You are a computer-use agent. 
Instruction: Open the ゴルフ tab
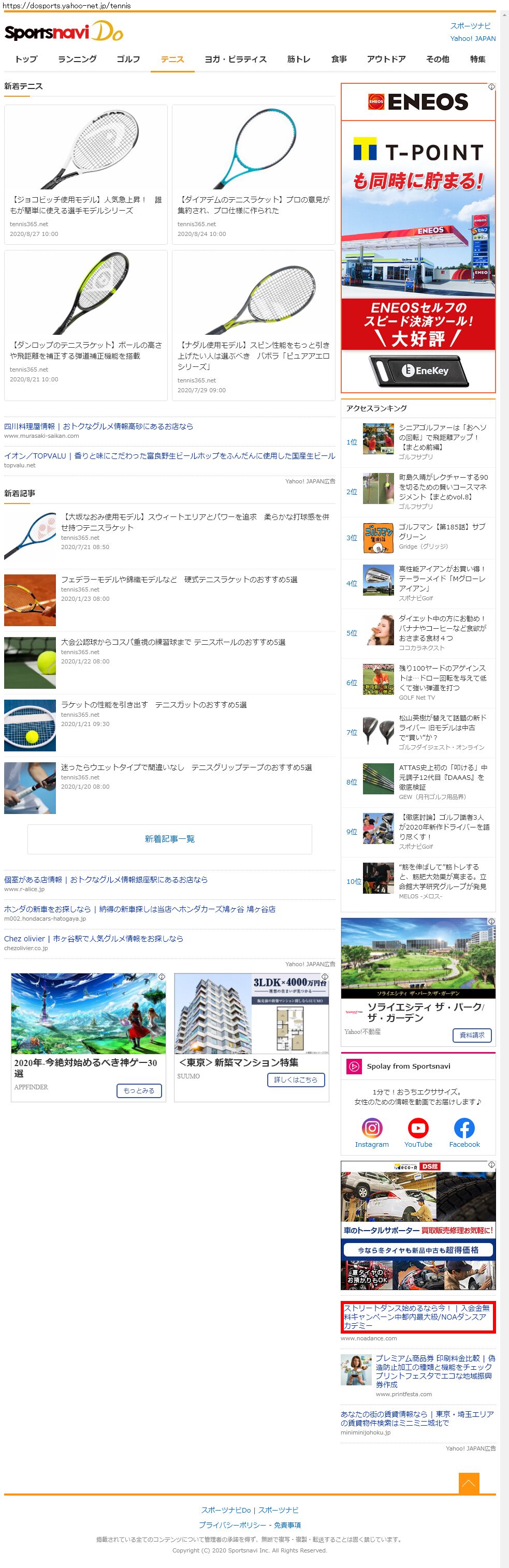click(x=128, y=59)
